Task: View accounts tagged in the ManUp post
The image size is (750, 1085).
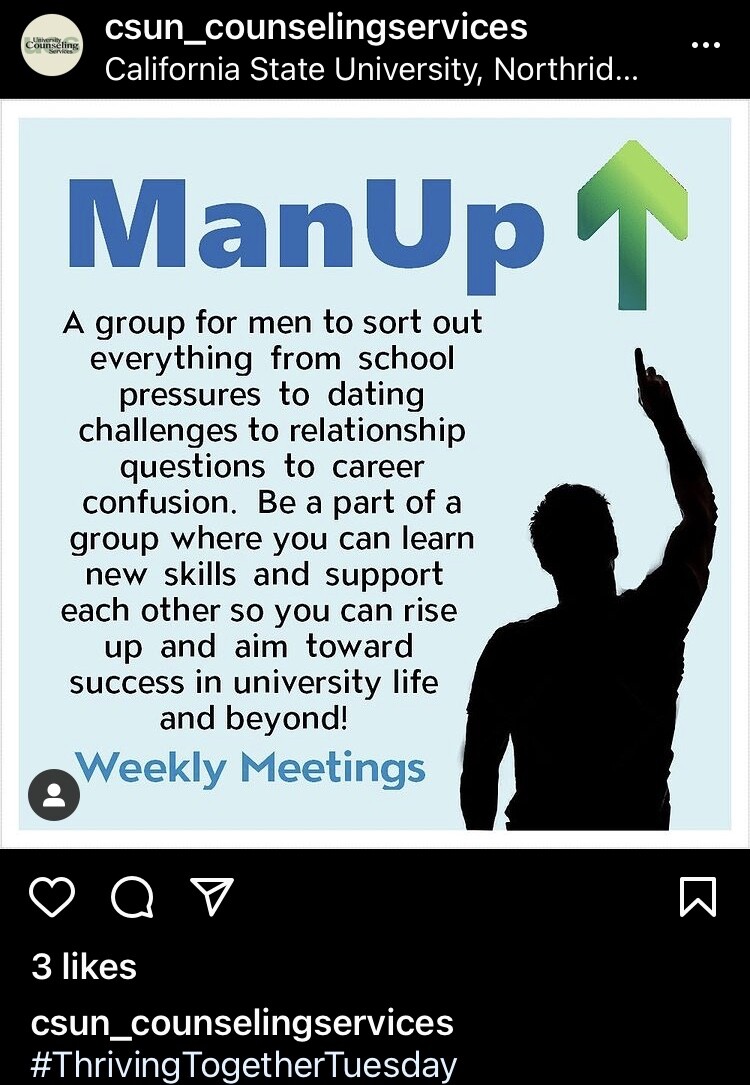Action: tap(54, 795)
